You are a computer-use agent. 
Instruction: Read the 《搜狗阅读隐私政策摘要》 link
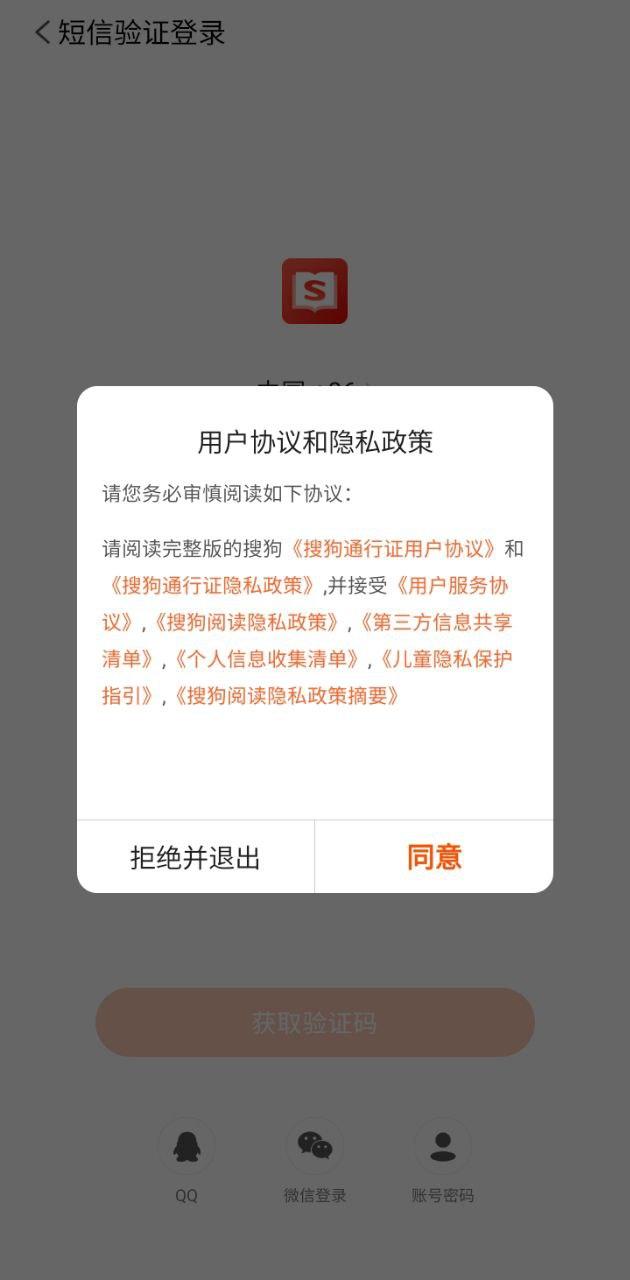click(x=286, y=696)
